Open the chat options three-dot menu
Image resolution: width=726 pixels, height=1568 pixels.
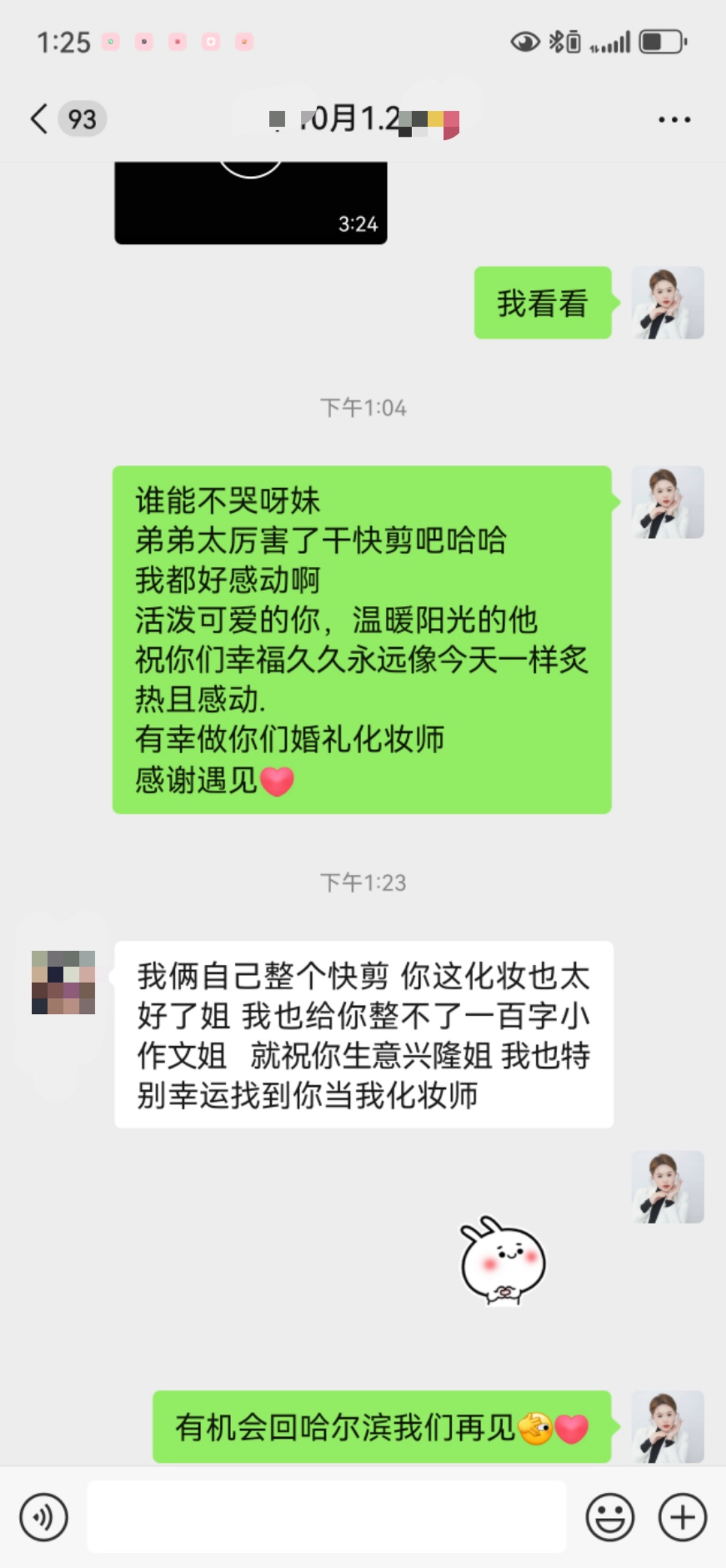[674, 119]
